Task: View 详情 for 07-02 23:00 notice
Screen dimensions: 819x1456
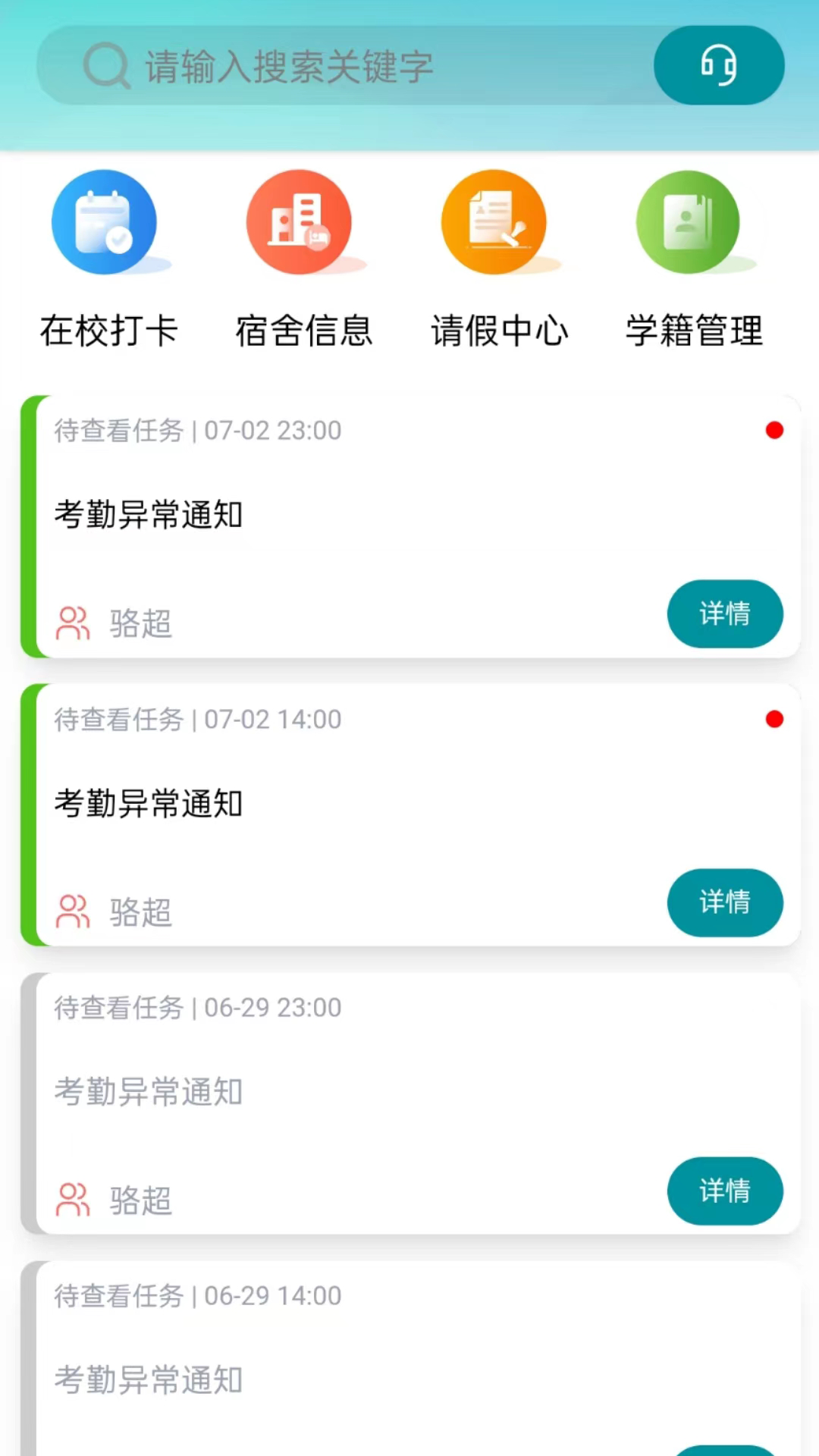Action: tap(724, 613)
